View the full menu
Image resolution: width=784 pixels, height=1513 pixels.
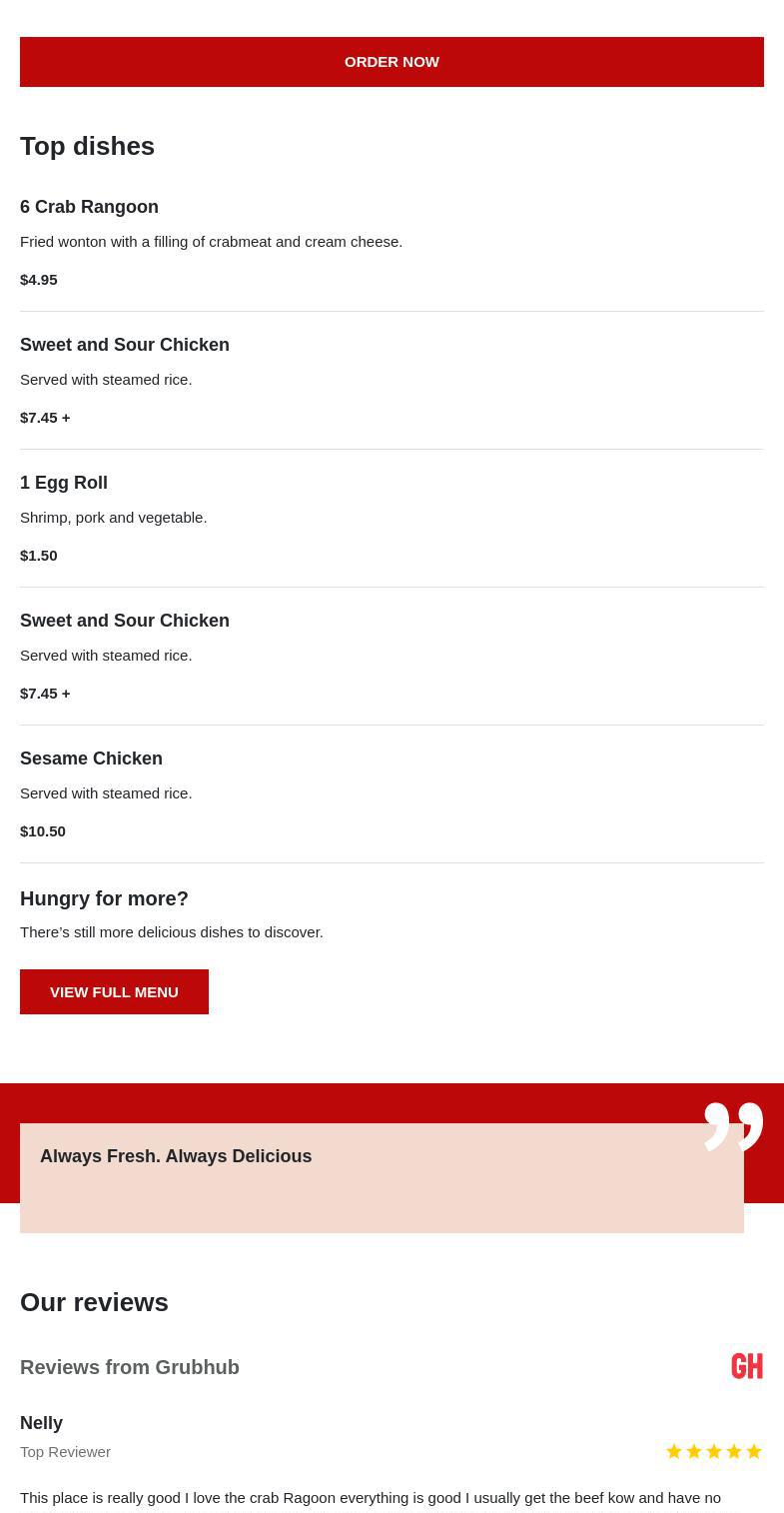(x=114, y=991)
